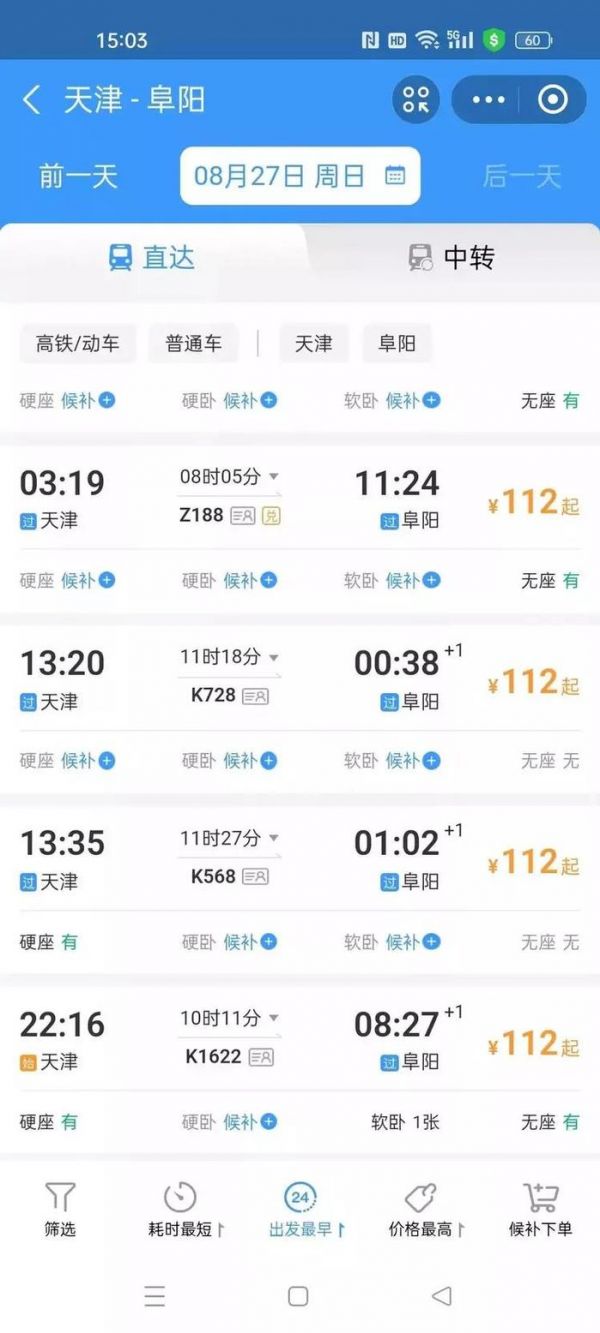
Task: Filter by 高铁/动车 trains
Action: pos(78,344)
